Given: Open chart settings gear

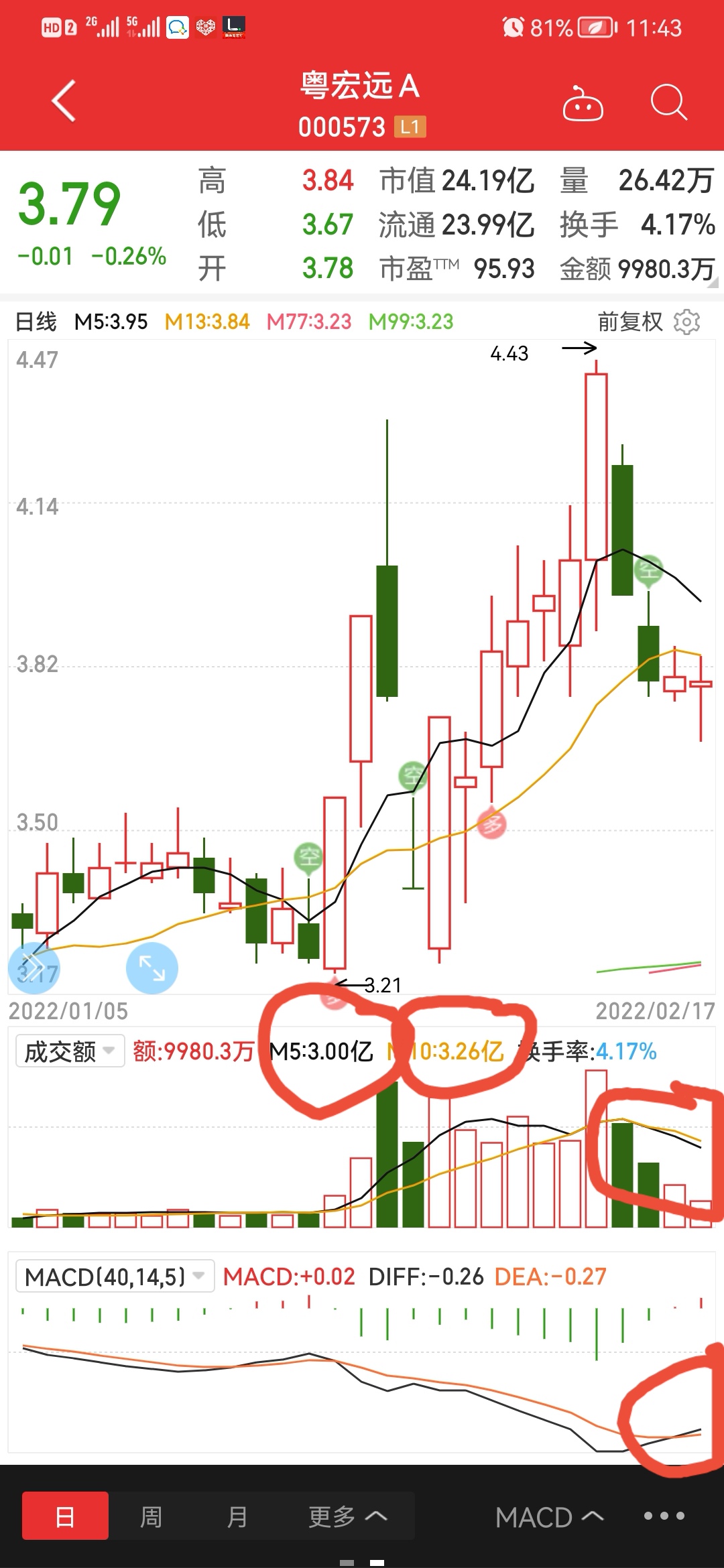Looking at the screenshot, I should click(687, 322).
